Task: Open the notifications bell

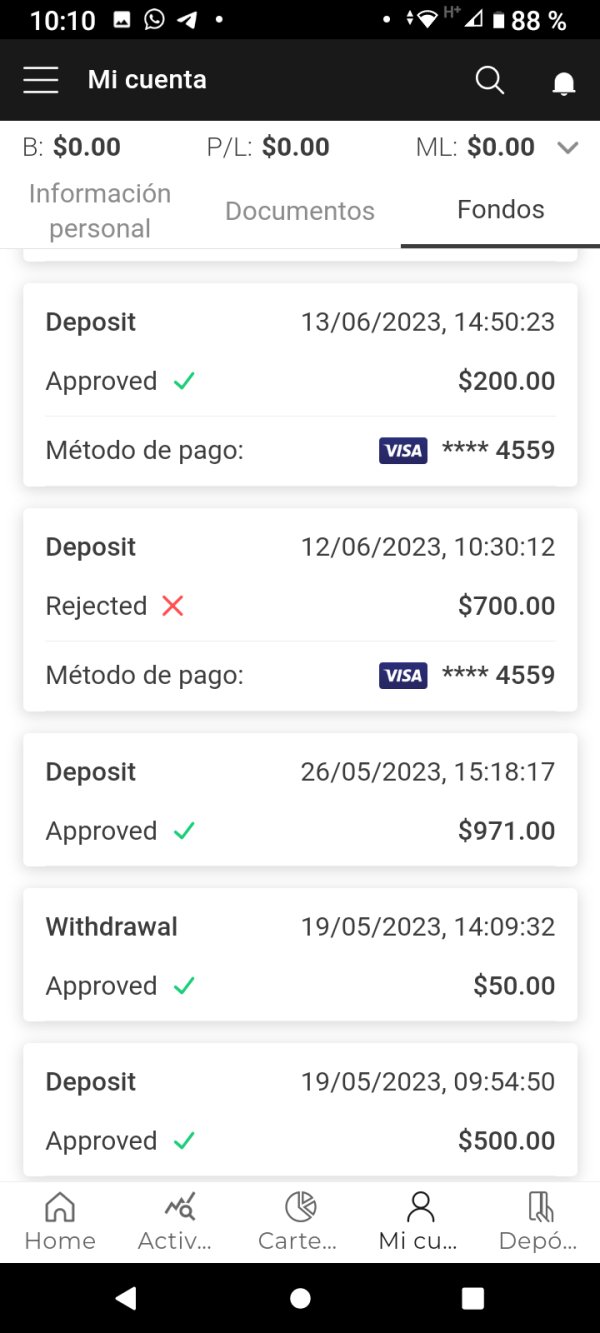Action: 564,82
